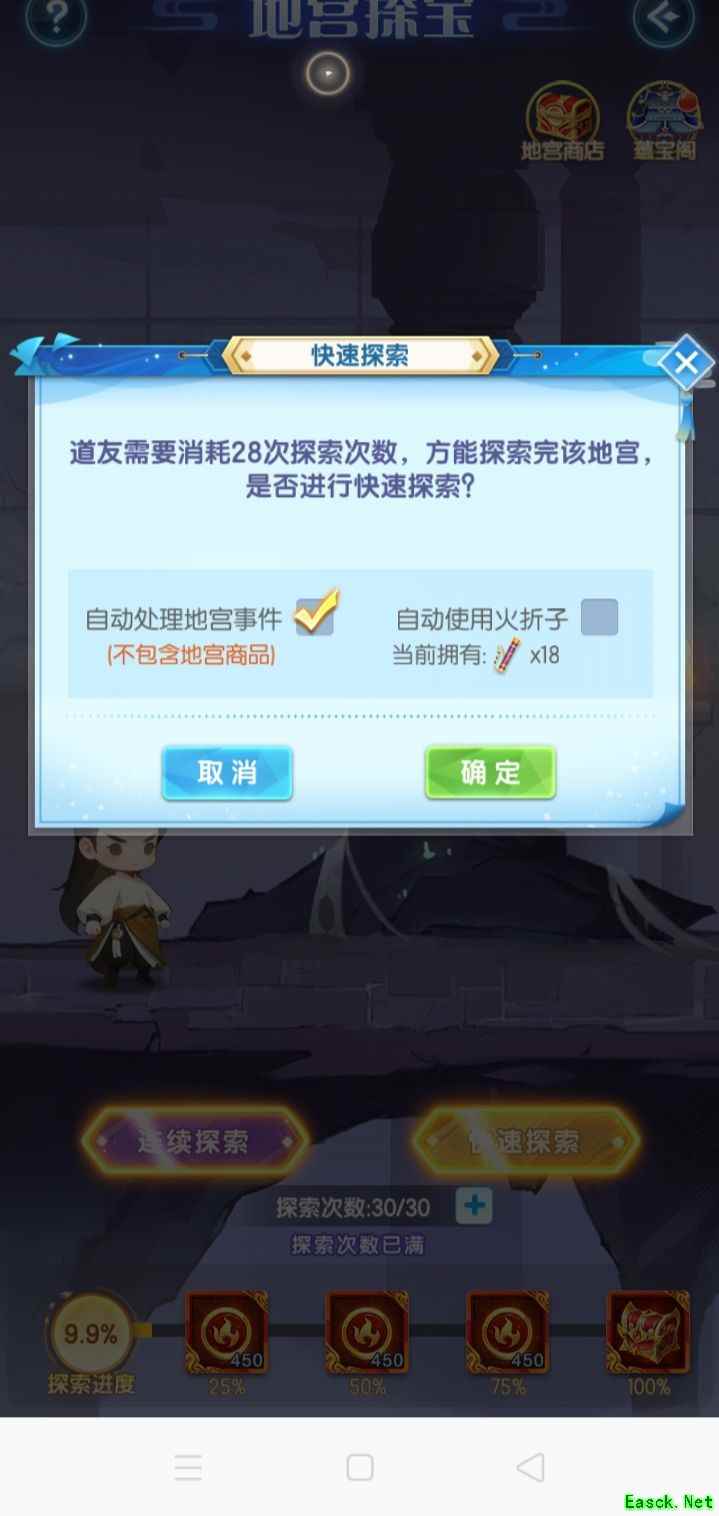Close the 快速探索 dialog
Screen dimensions: 719x1516
coord(686,364)
